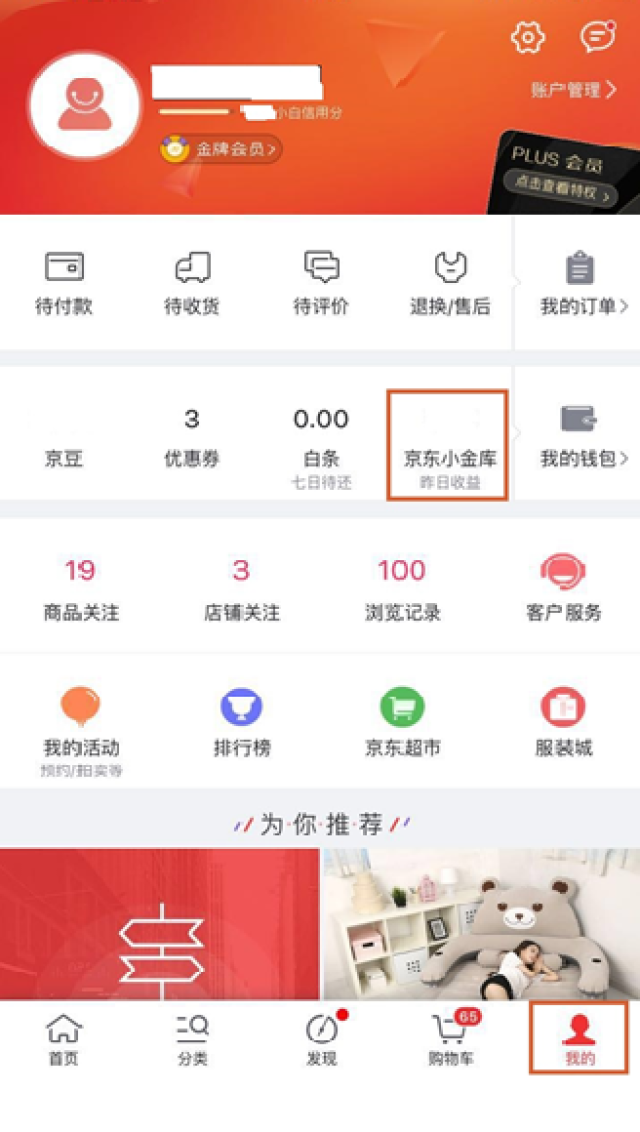Open the messages chat bubble icon

pos(597,38)
